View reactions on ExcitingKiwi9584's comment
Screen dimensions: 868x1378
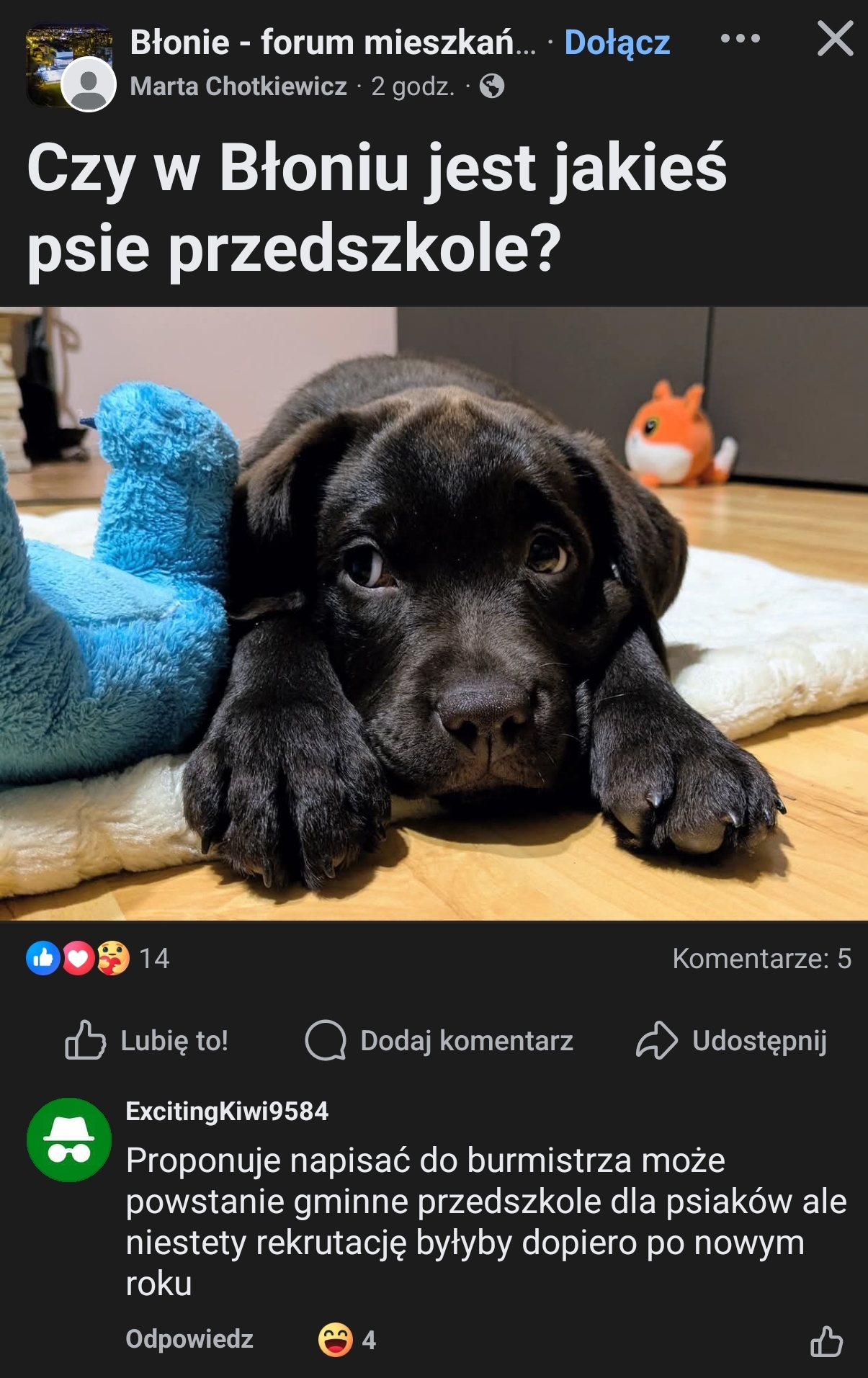347,1340
